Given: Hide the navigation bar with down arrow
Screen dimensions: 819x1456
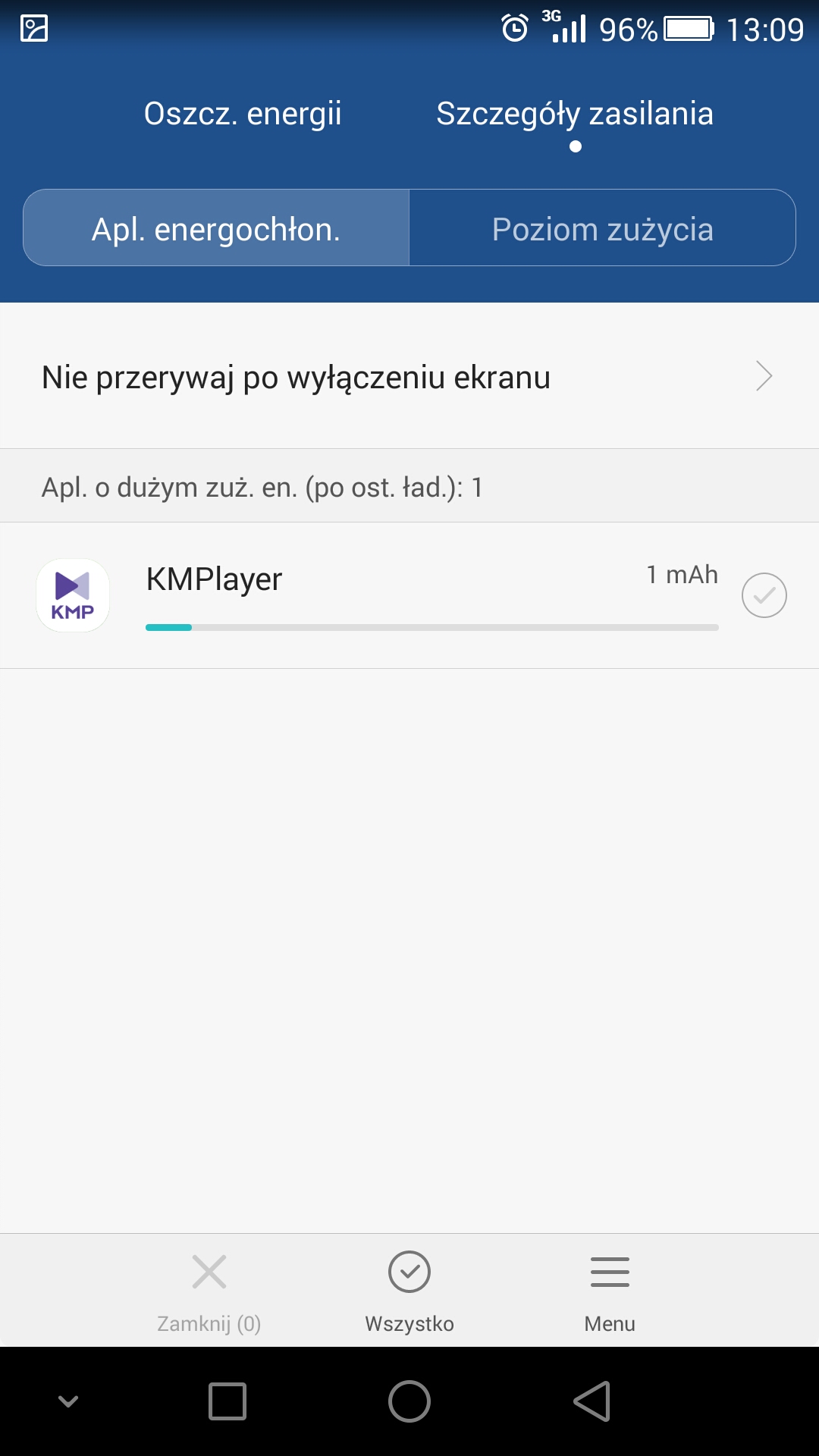Looking at the screenshot, I should point(68,1401).
